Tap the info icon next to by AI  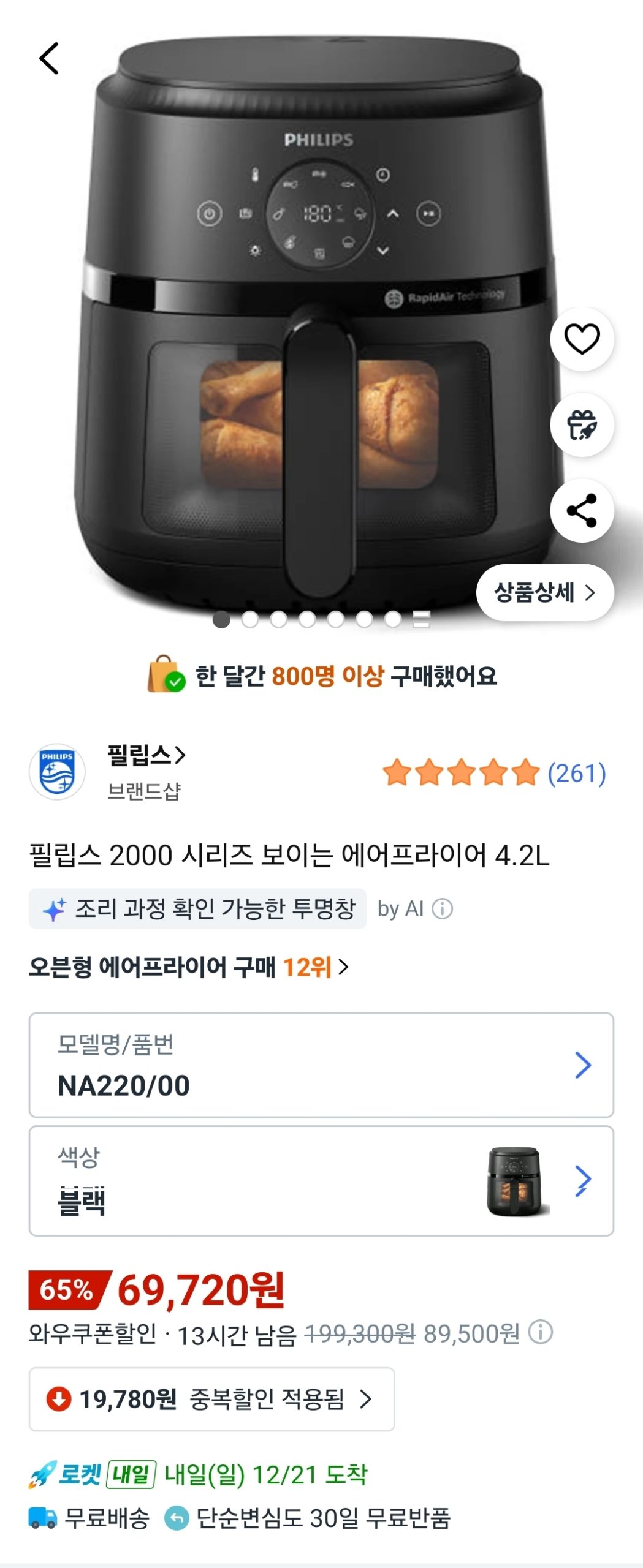[442, 910]
